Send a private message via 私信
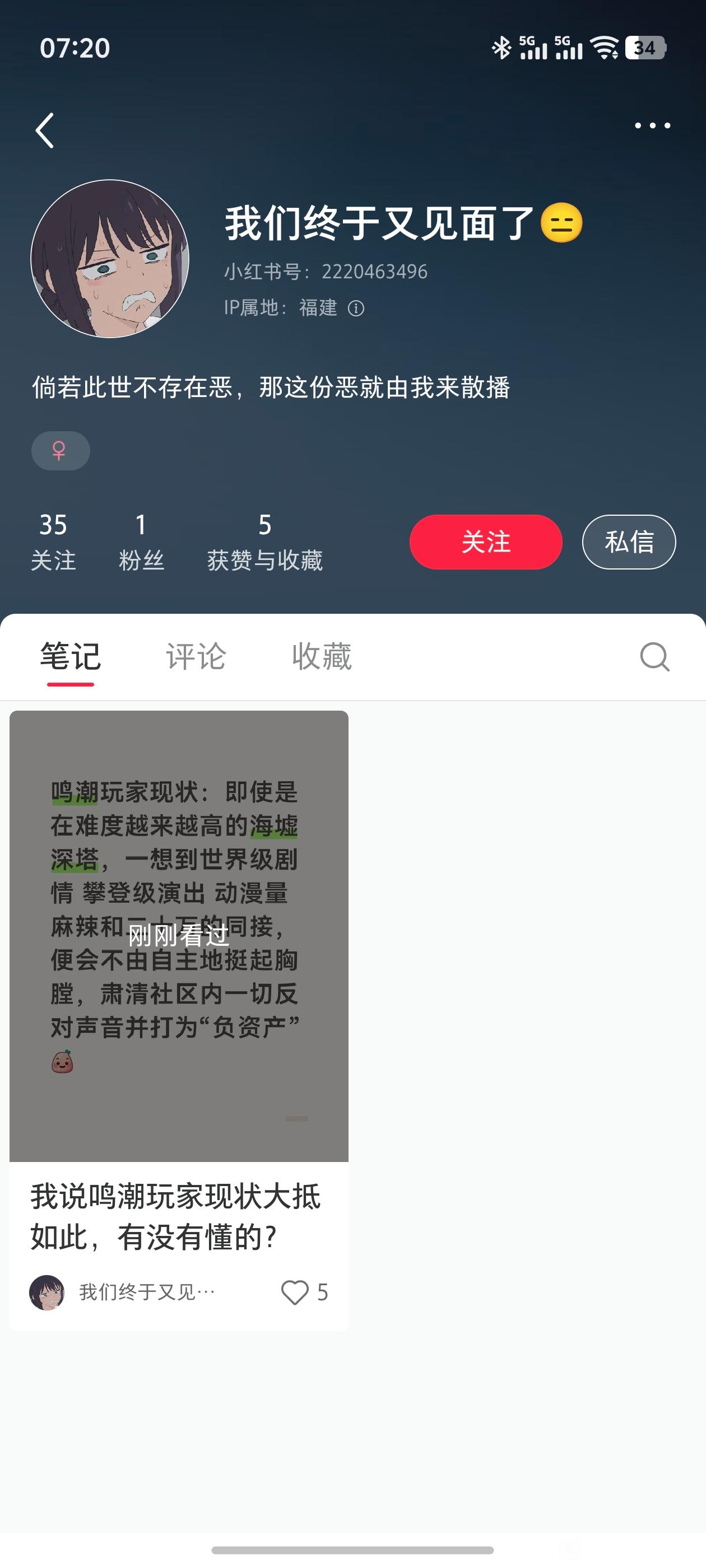Viewport: 706px width, 1568px height. 629,542
